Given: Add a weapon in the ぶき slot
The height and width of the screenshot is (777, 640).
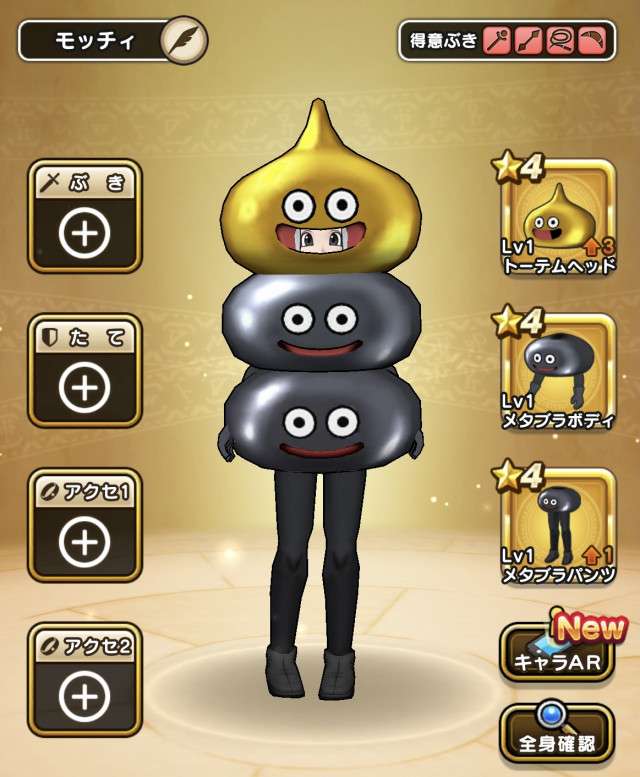Looking at the screenshot, I should pos(84,216).
